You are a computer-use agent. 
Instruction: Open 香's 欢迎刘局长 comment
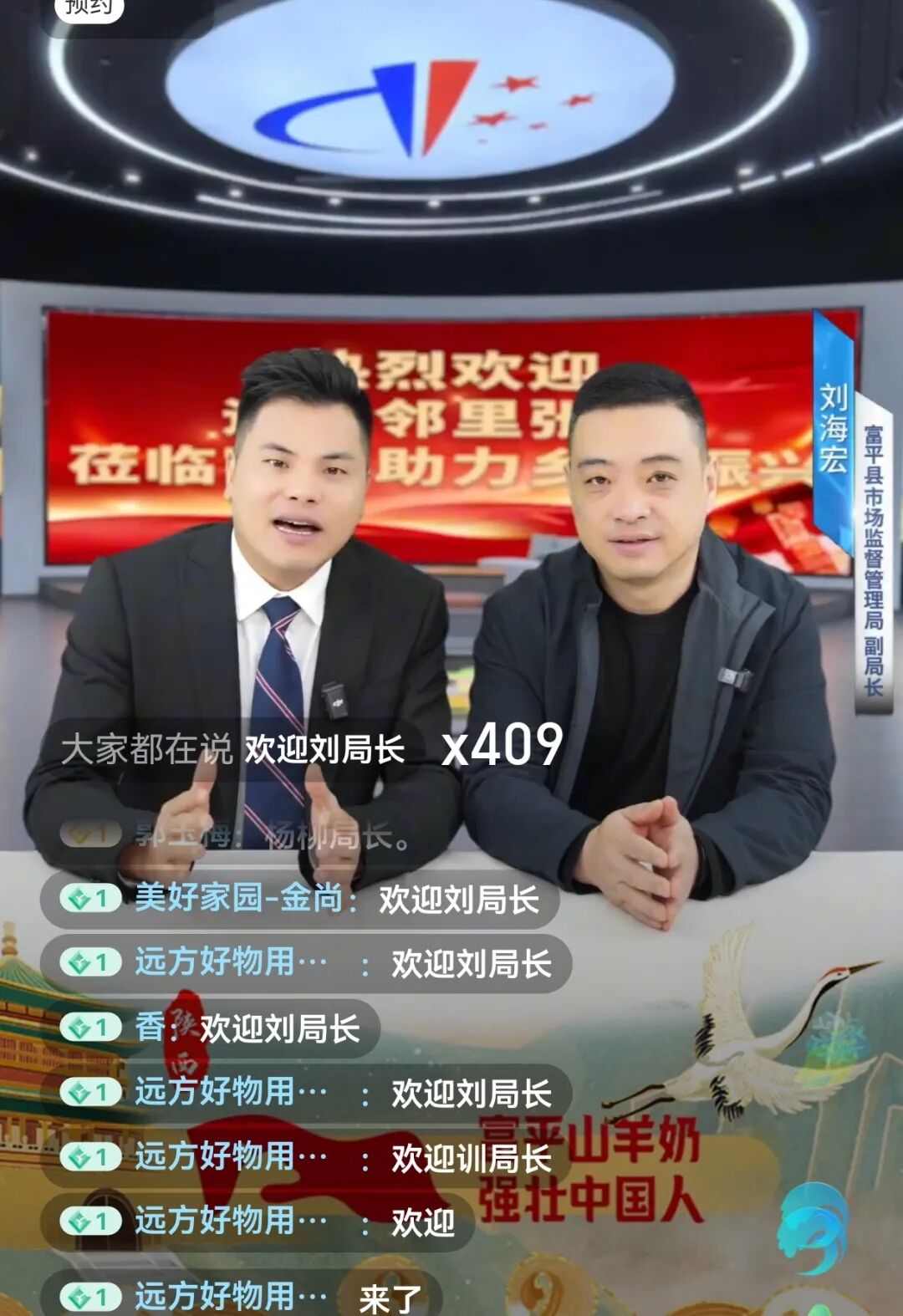tap(211, 1028)
